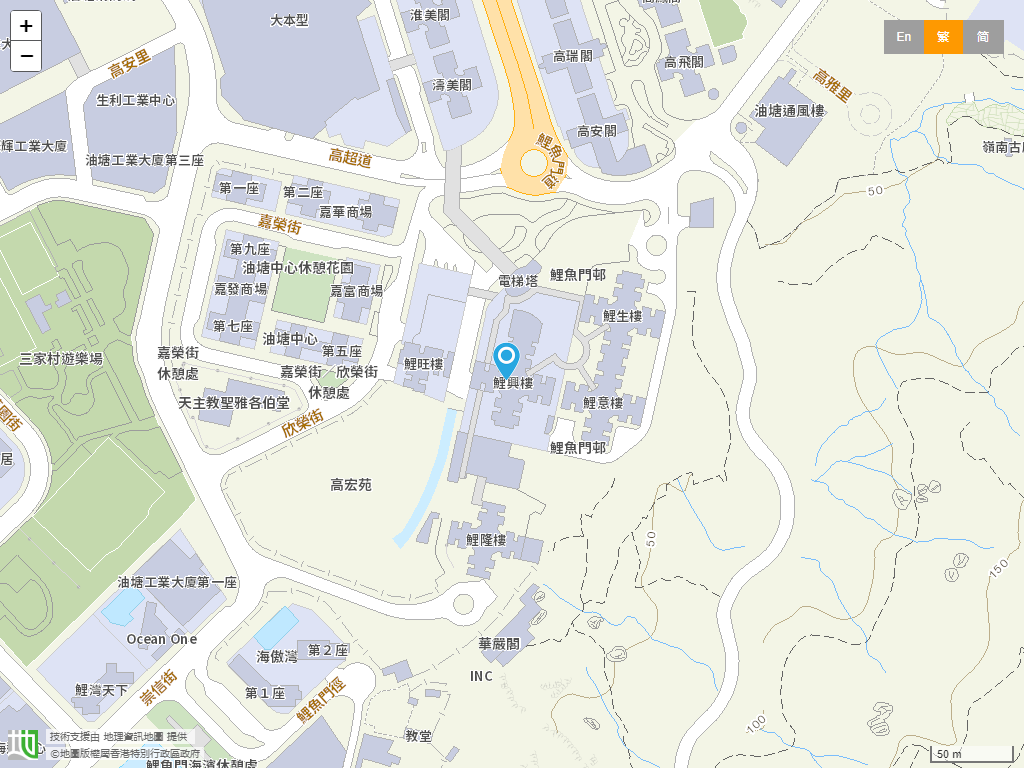Zoom in on the map
This screenshot has width=1024, height=768.
point(26,26)
